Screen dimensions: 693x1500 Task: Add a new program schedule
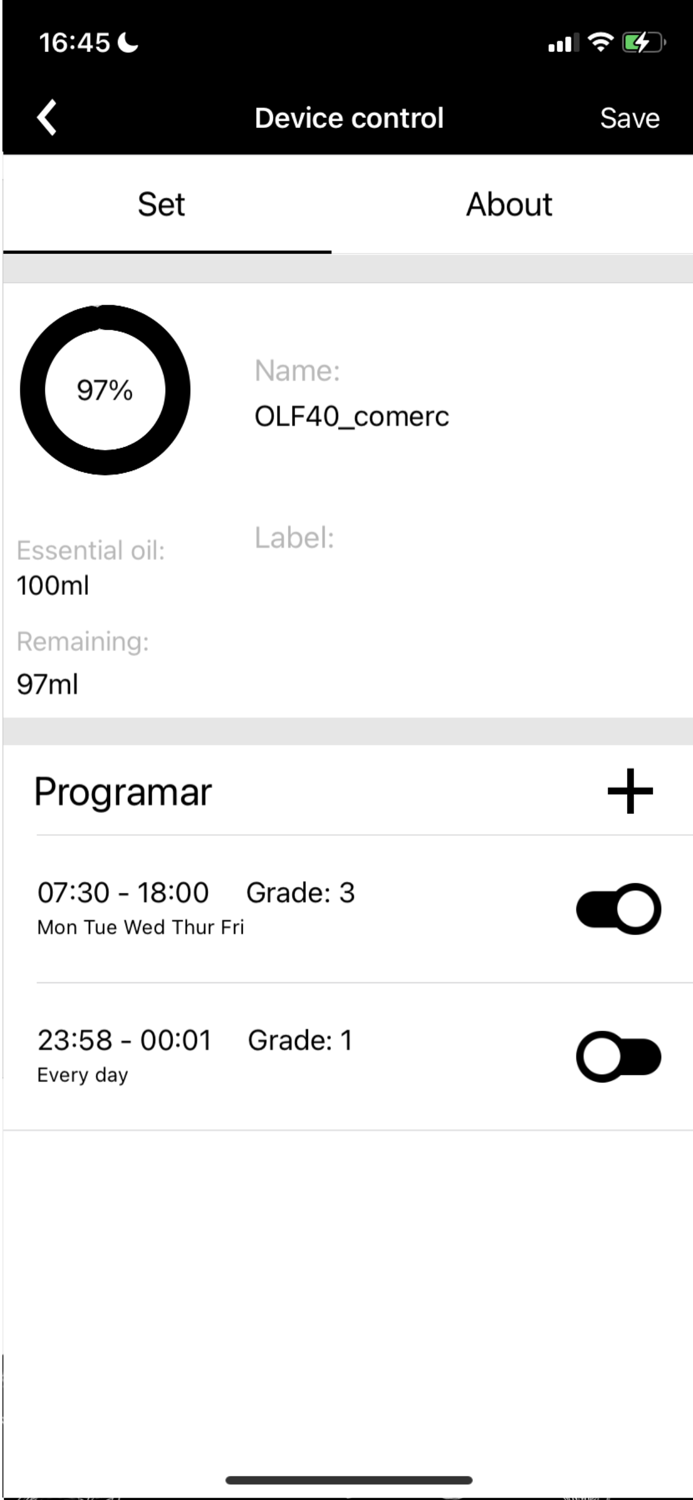pos(629,792)
